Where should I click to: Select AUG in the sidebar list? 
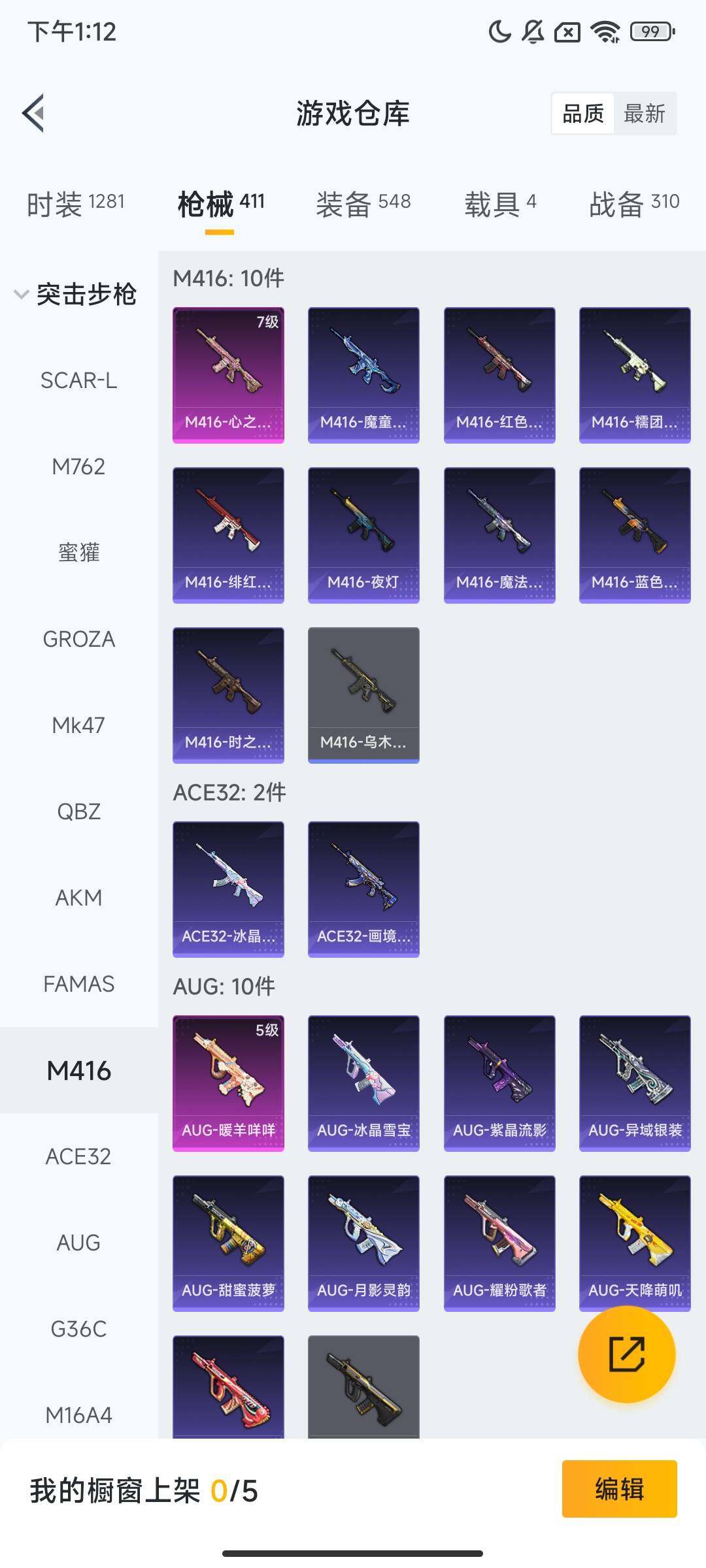tap(78, 1243)
